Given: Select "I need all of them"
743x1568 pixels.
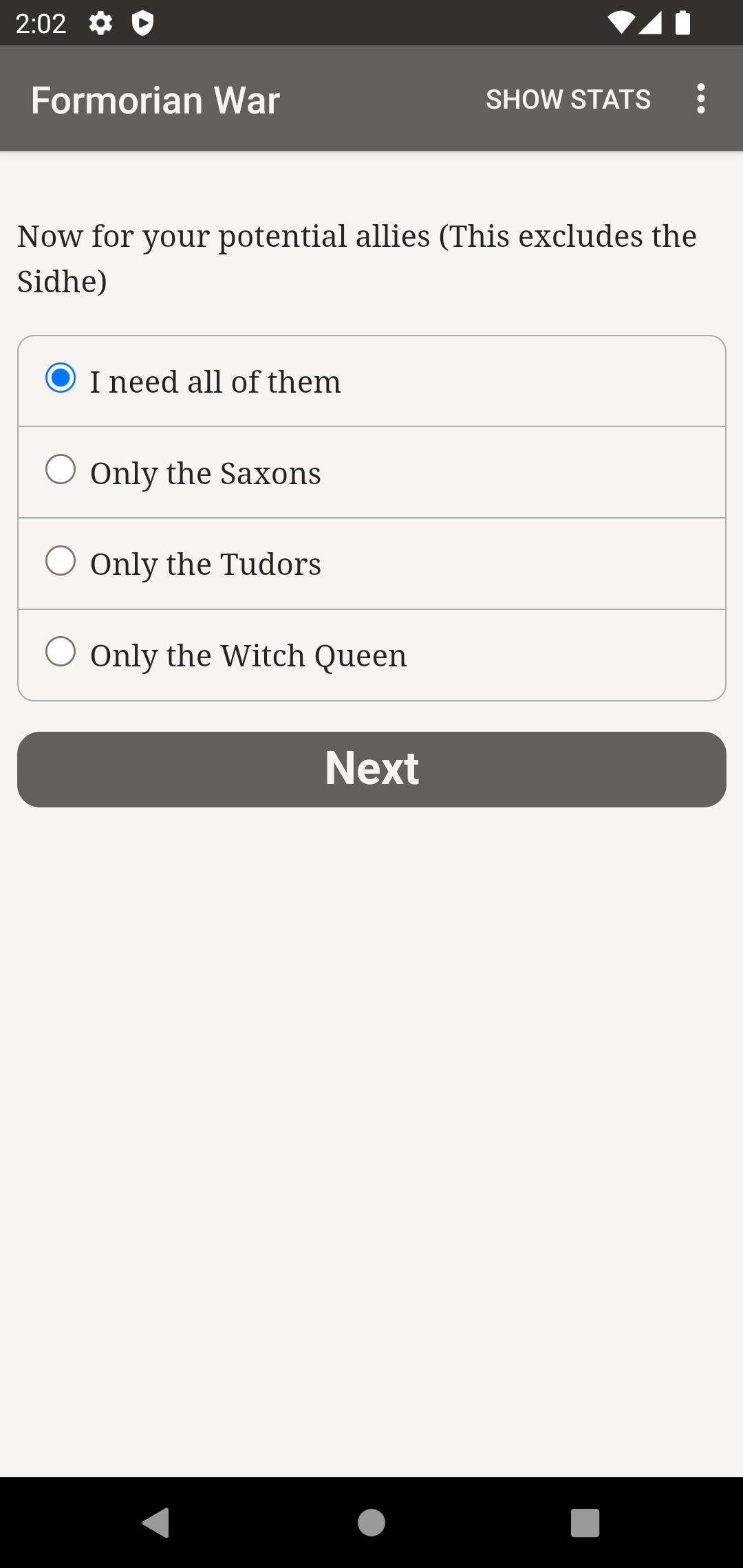Looking at the screenshot, I should click(x=371, y=381).
